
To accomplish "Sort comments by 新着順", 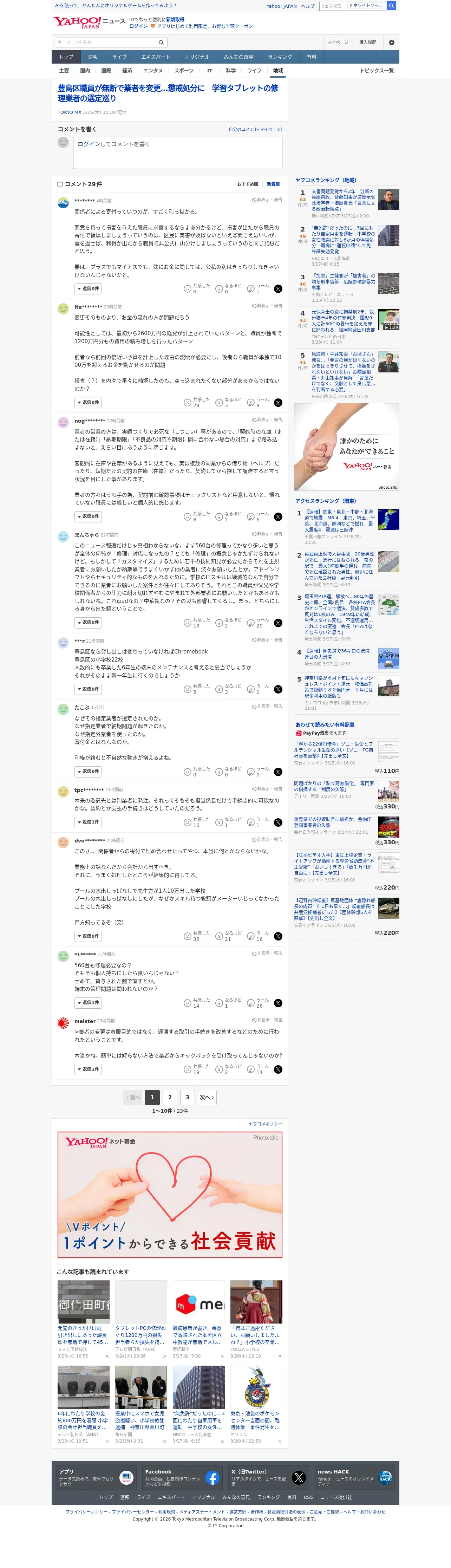I will coord(273,184).
